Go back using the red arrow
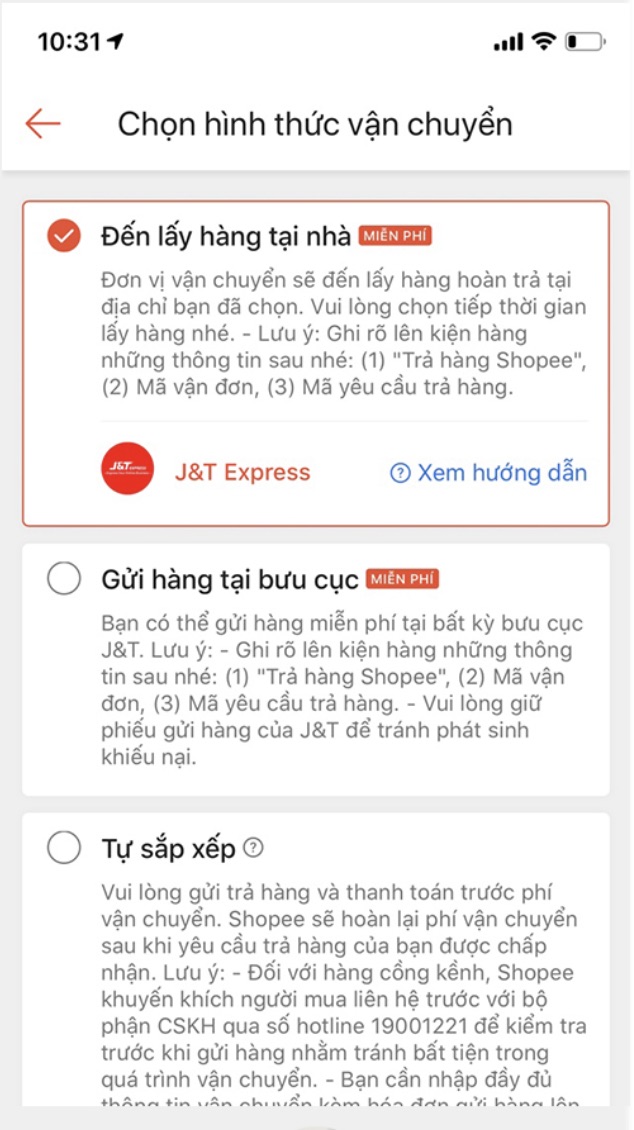Image resolution: width=634 pixels, height=1130 pixels. tap(43, 124)
